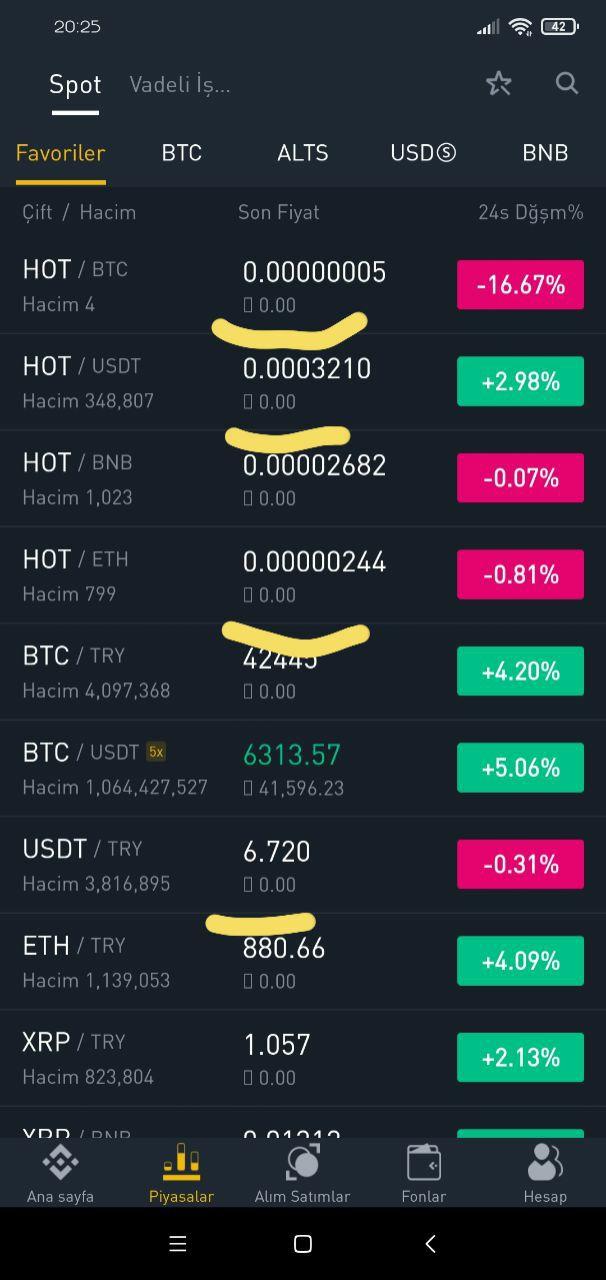Open the ETH / TRY pair

point(303,961)
